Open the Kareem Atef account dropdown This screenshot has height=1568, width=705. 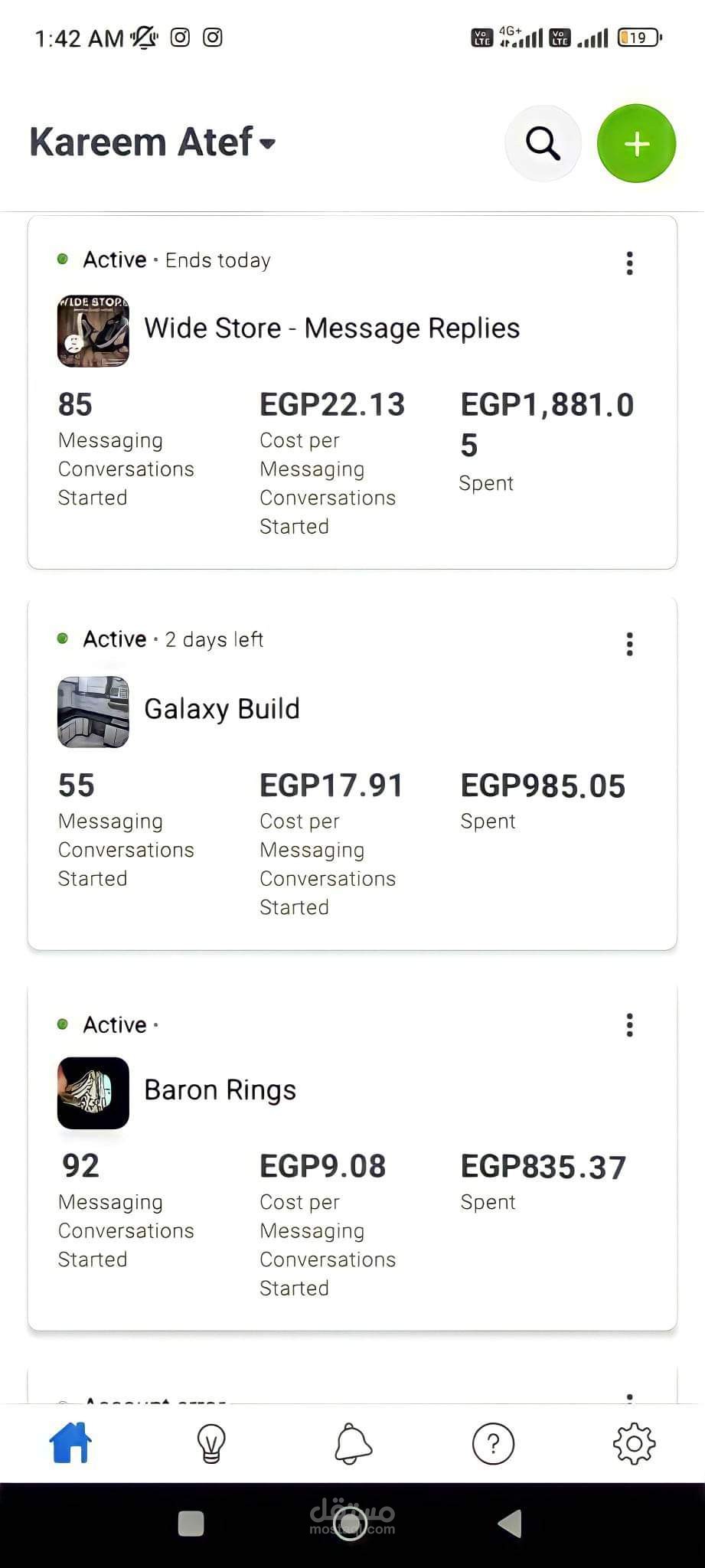pyautogui.click(x=153, y=142)
